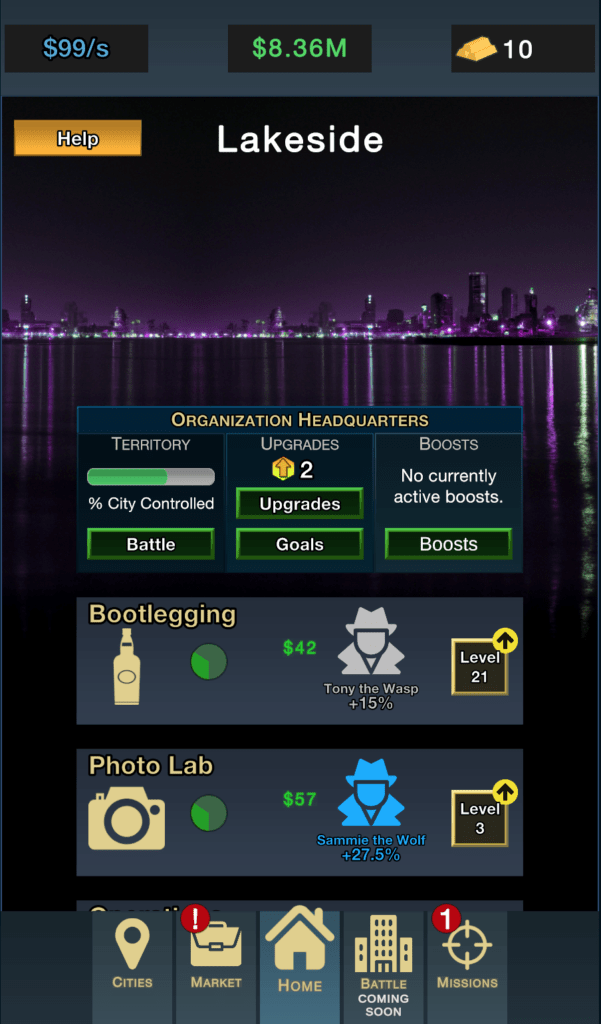This screenshot has height=1024, width=601.
Task: Tap the Bootlegging bottle icon
Action: [x=127, y=667]
